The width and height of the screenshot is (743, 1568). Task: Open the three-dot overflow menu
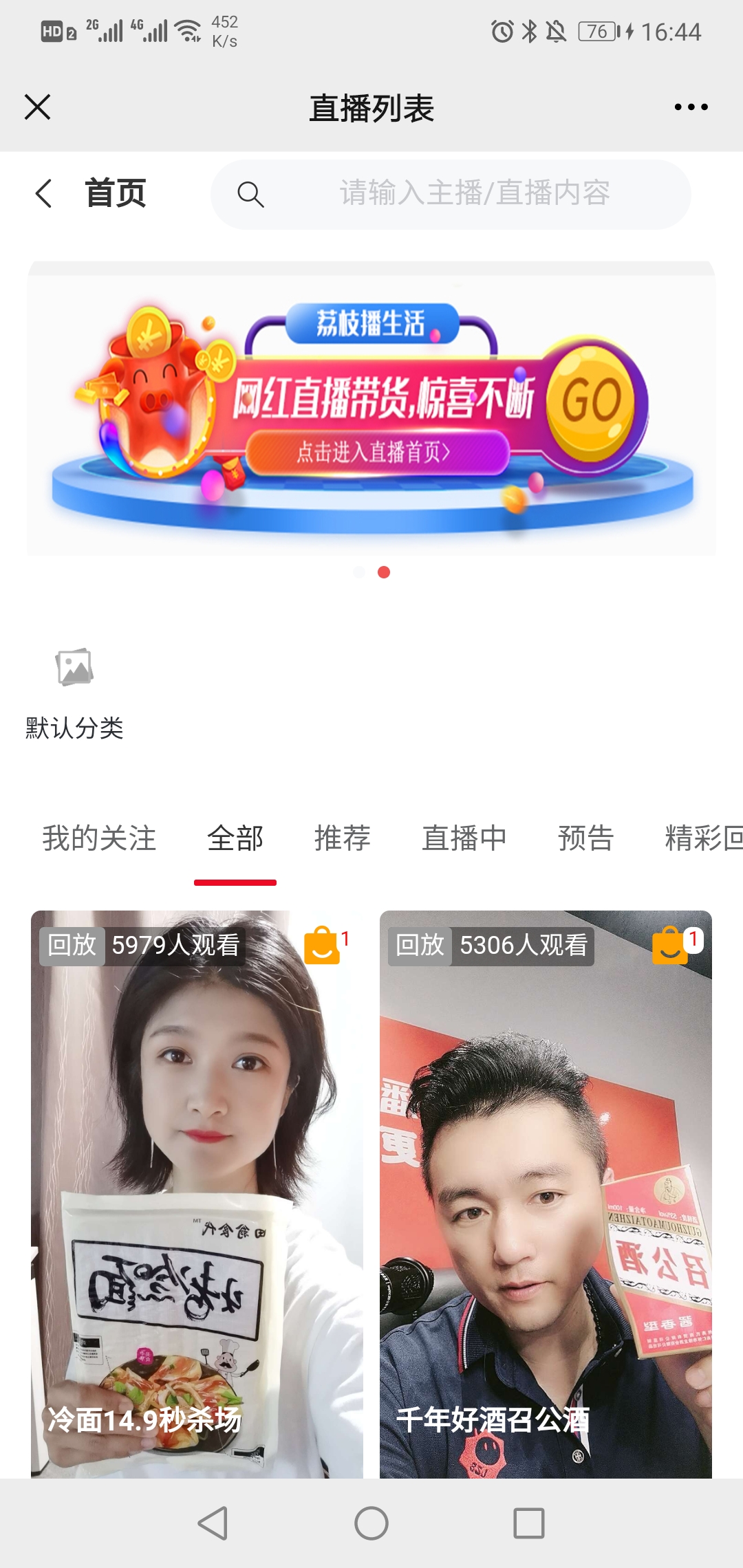pyautogui.click(x=691, y=107)
